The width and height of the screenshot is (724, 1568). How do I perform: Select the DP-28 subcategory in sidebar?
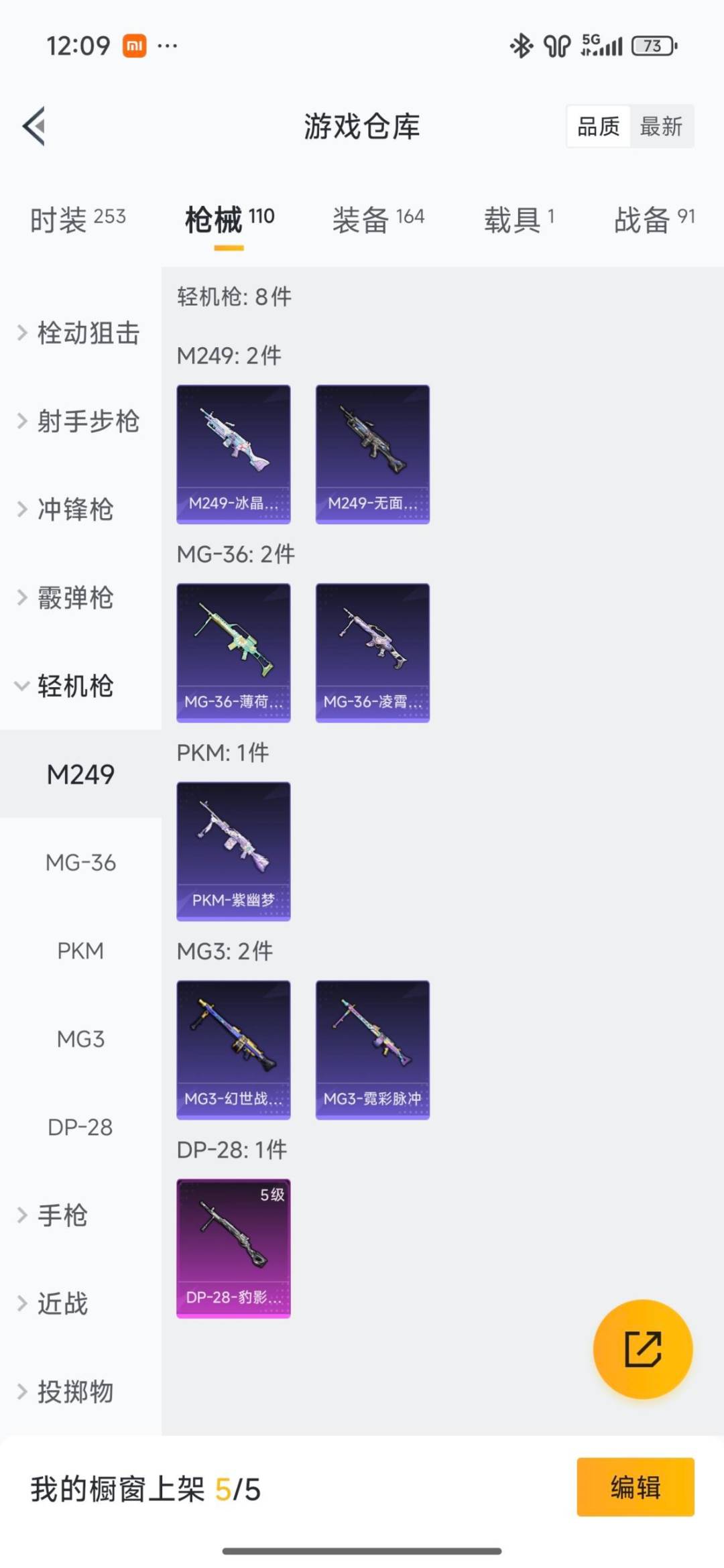(x=80, y=1128)
